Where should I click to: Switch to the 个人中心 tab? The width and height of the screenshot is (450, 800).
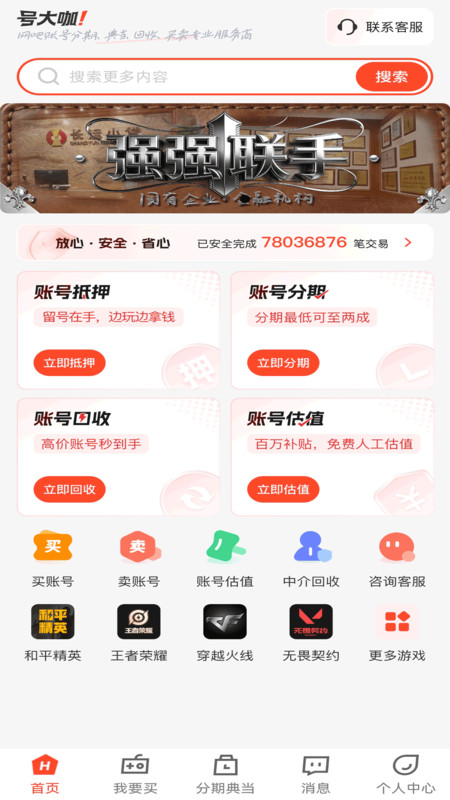pyautogui.click(x=406, y=774)
